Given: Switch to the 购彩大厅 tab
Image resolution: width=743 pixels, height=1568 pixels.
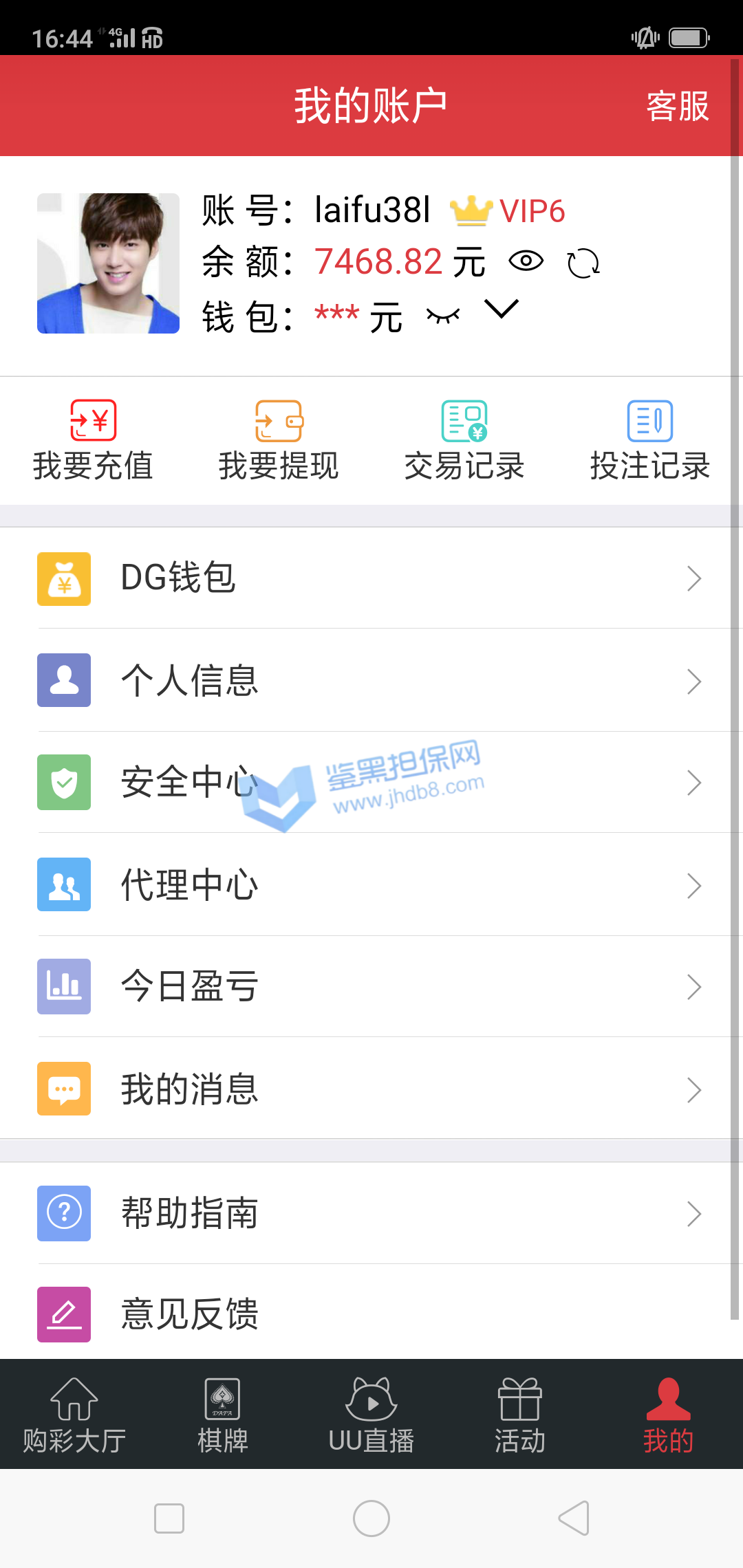Looking at the screenshot, I should [x=74, y=1415].
